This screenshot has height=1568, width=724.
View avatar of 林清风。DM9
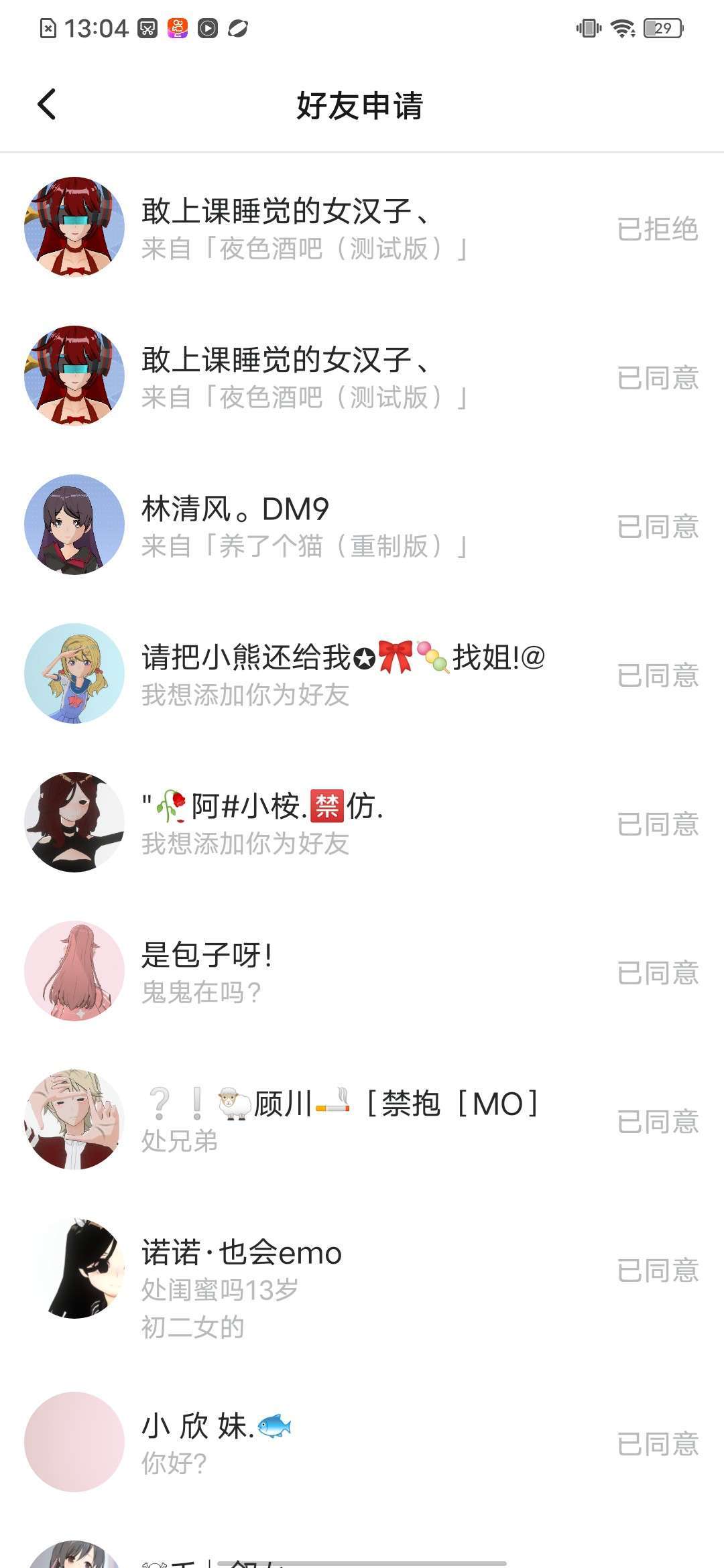[74, 525]
